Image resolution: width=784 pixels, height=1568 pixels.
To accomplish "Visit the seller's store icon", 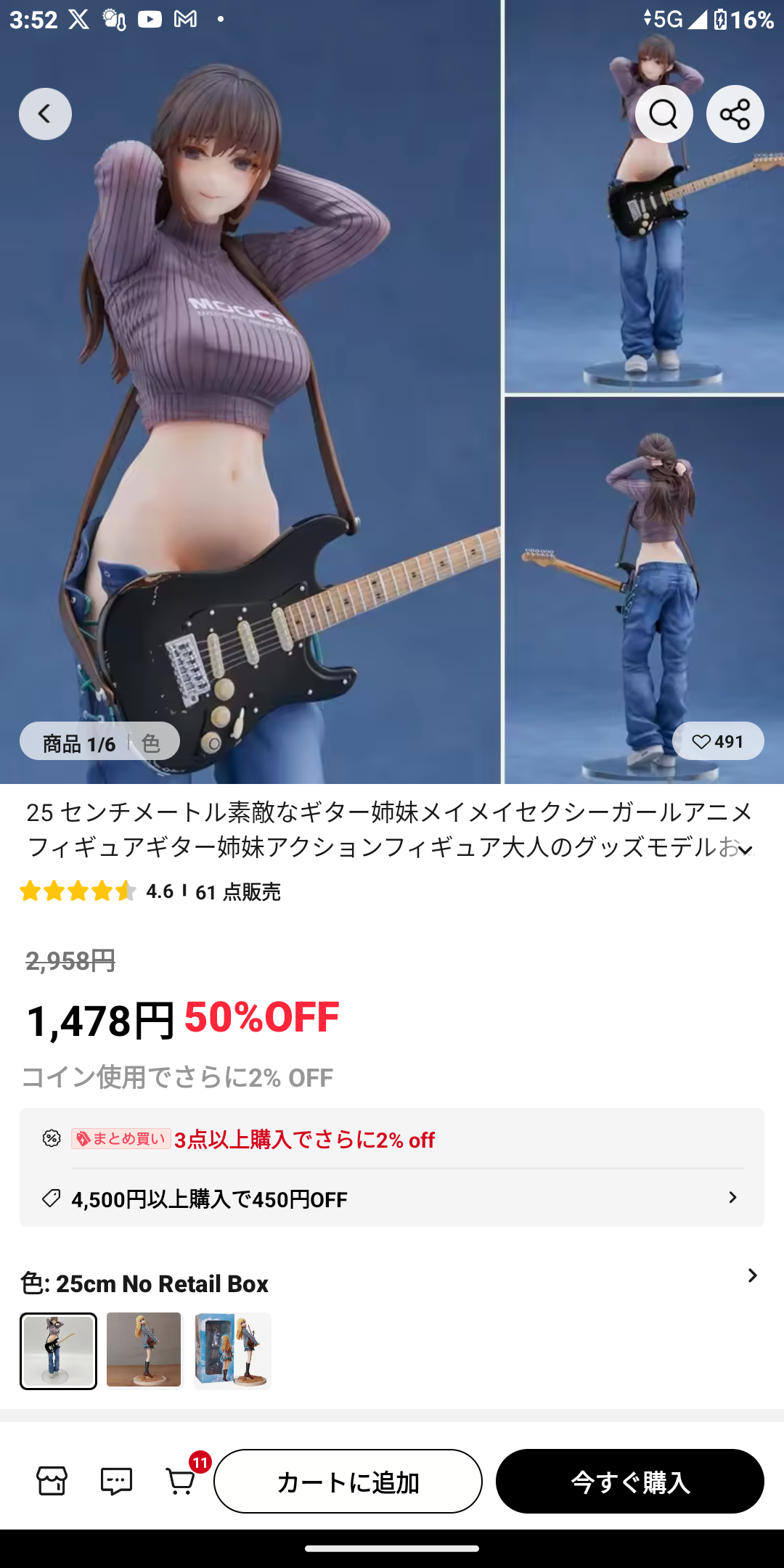I will 52,1480.
